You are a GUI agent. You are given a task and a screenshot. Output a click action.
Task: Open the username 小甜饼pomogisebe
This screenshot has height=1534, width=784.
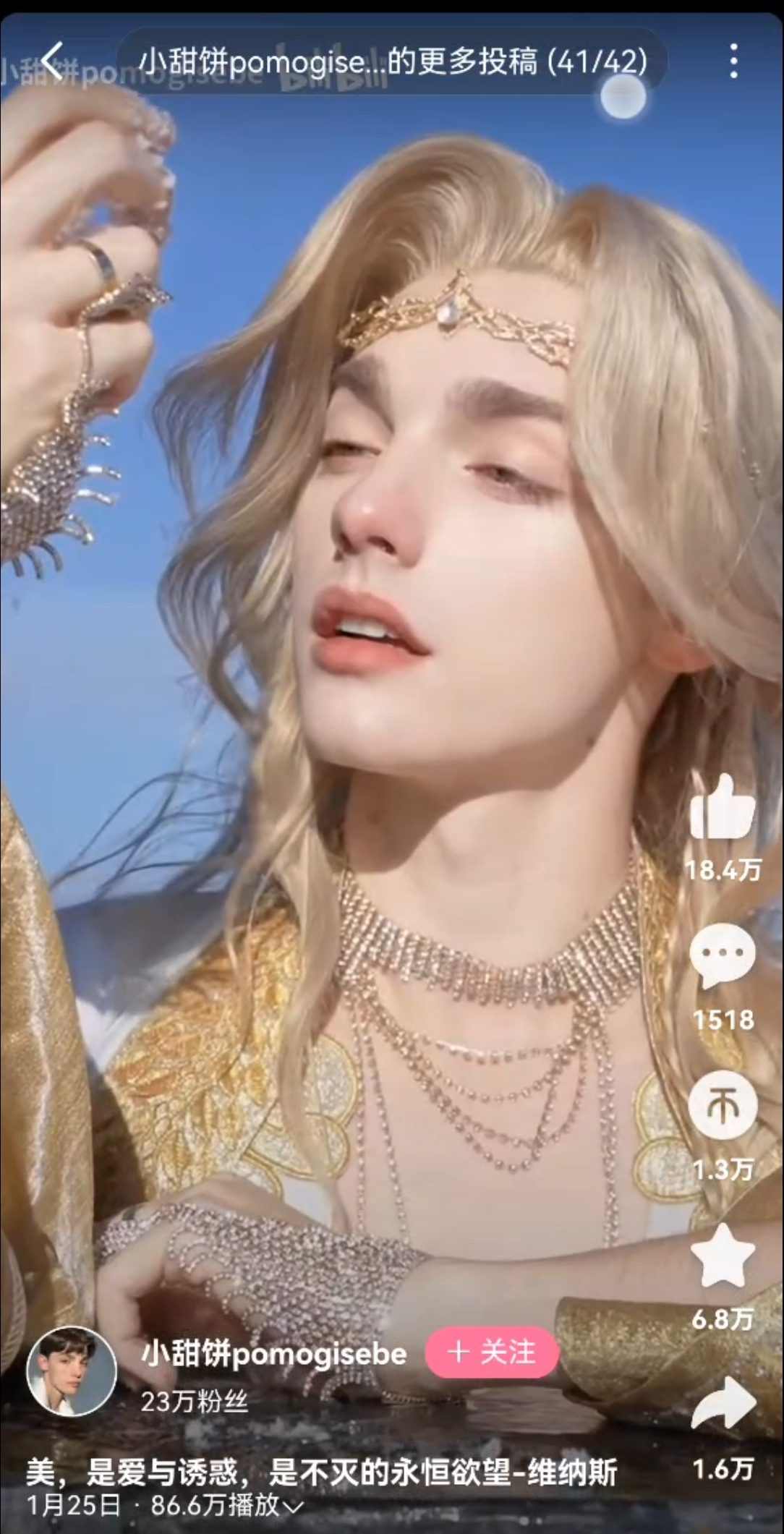pyautogui.click(x=273, y=1352)
